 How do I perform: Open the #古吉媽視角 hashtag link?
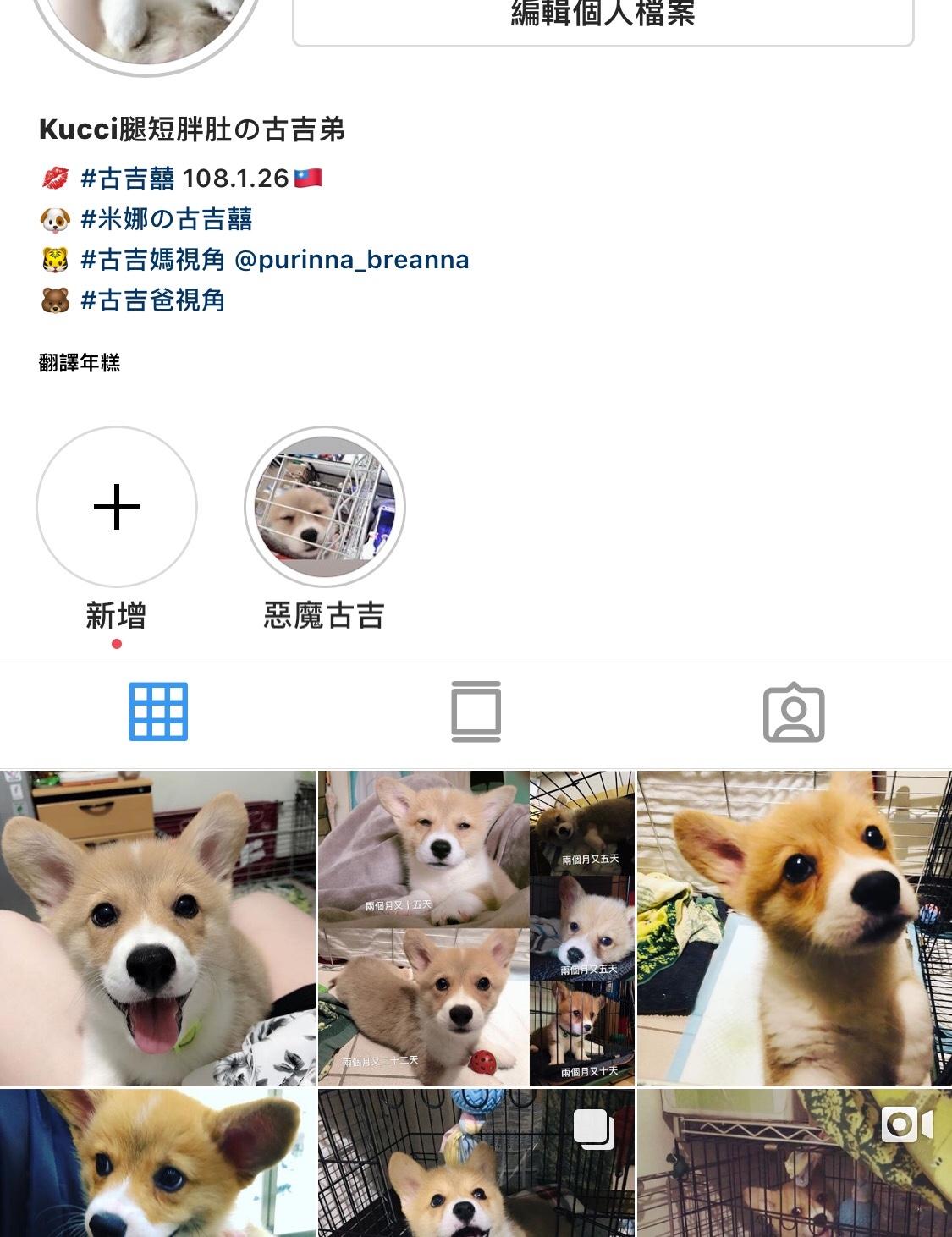[152, 260]
